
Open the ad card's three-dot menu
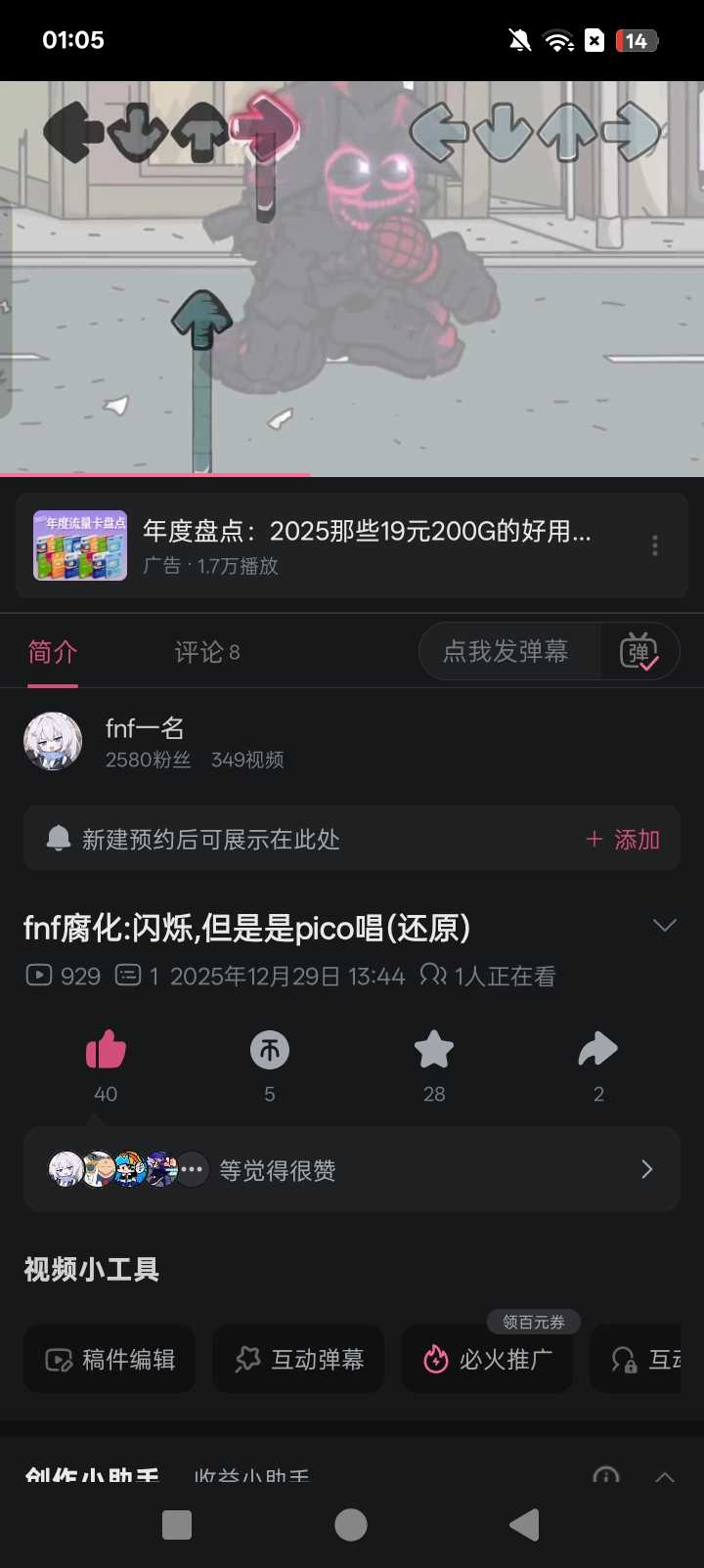[x=654, y=545]
